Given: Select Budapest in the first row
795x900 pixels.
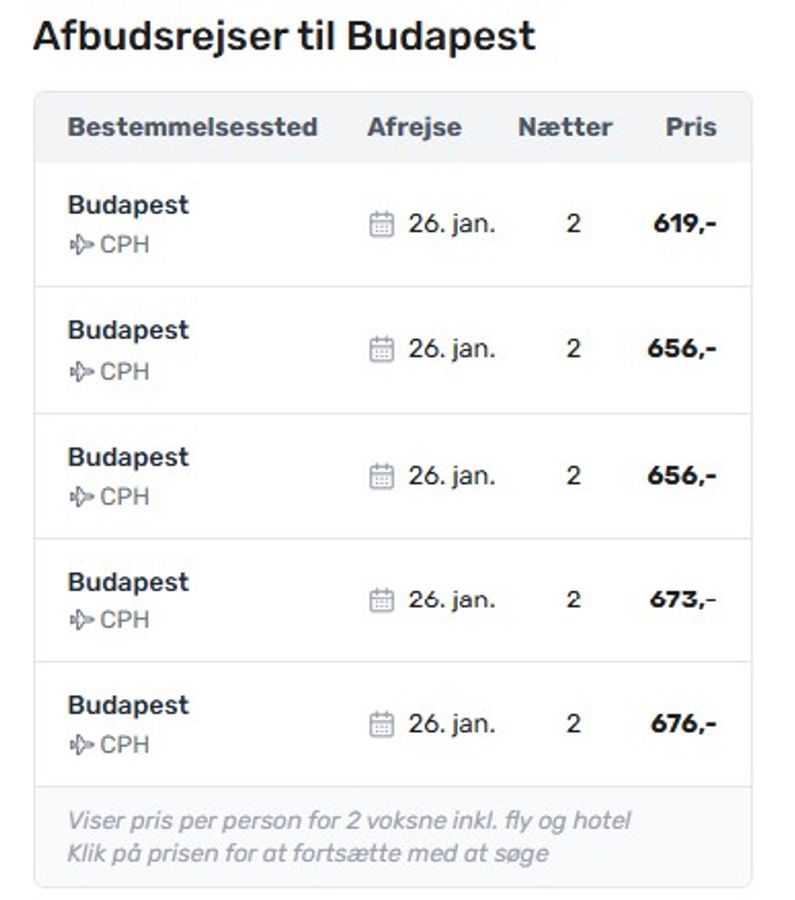Looking at the screenshot, I should (x=128, y=205).
